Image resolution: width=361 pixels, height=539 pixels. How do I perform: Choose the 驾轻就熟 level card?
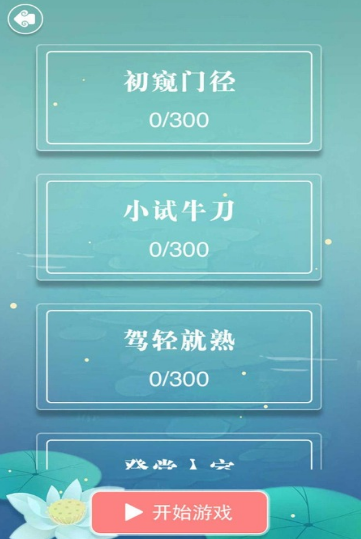179,357
